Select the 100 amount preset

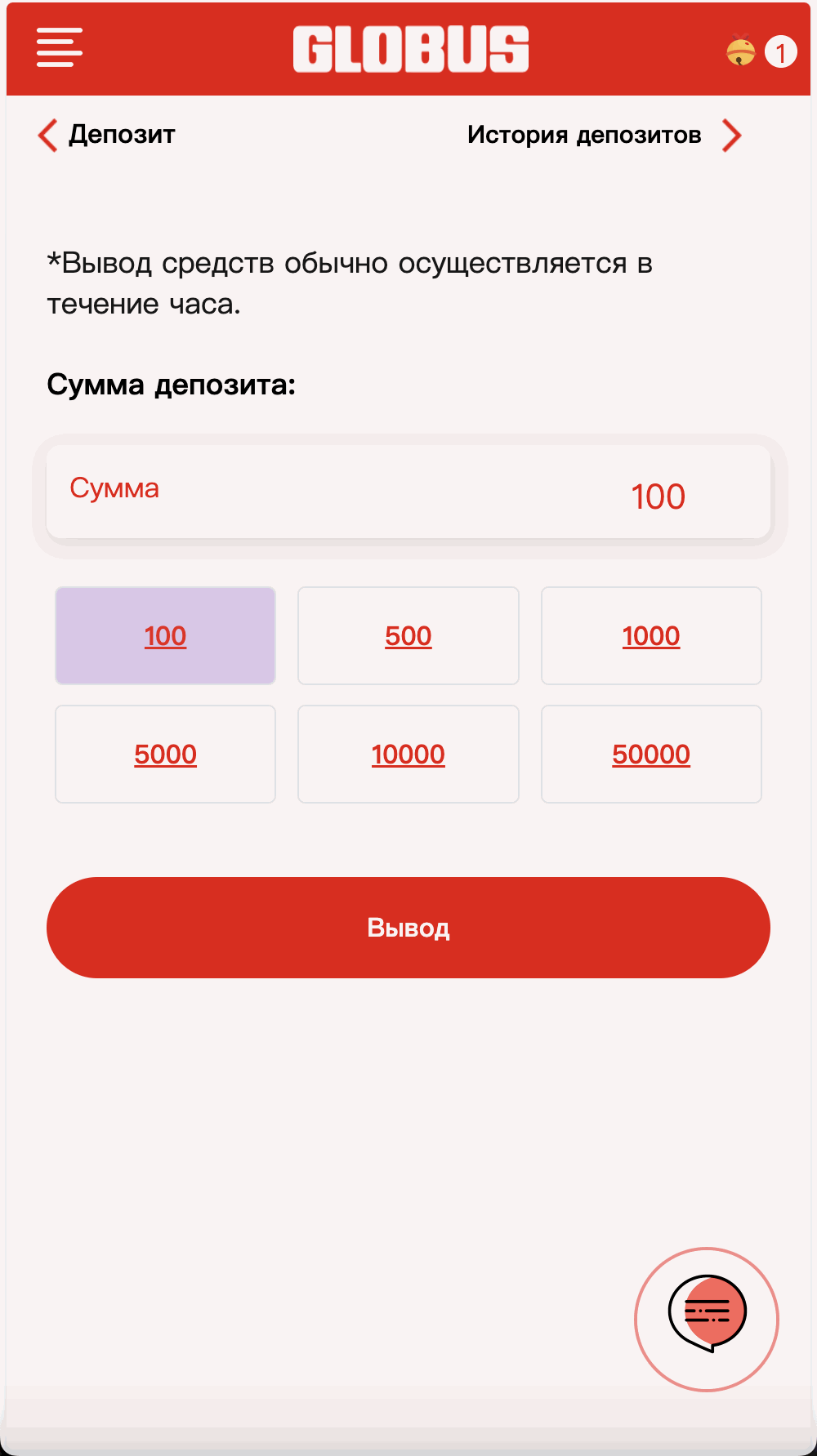coord(165,636)
